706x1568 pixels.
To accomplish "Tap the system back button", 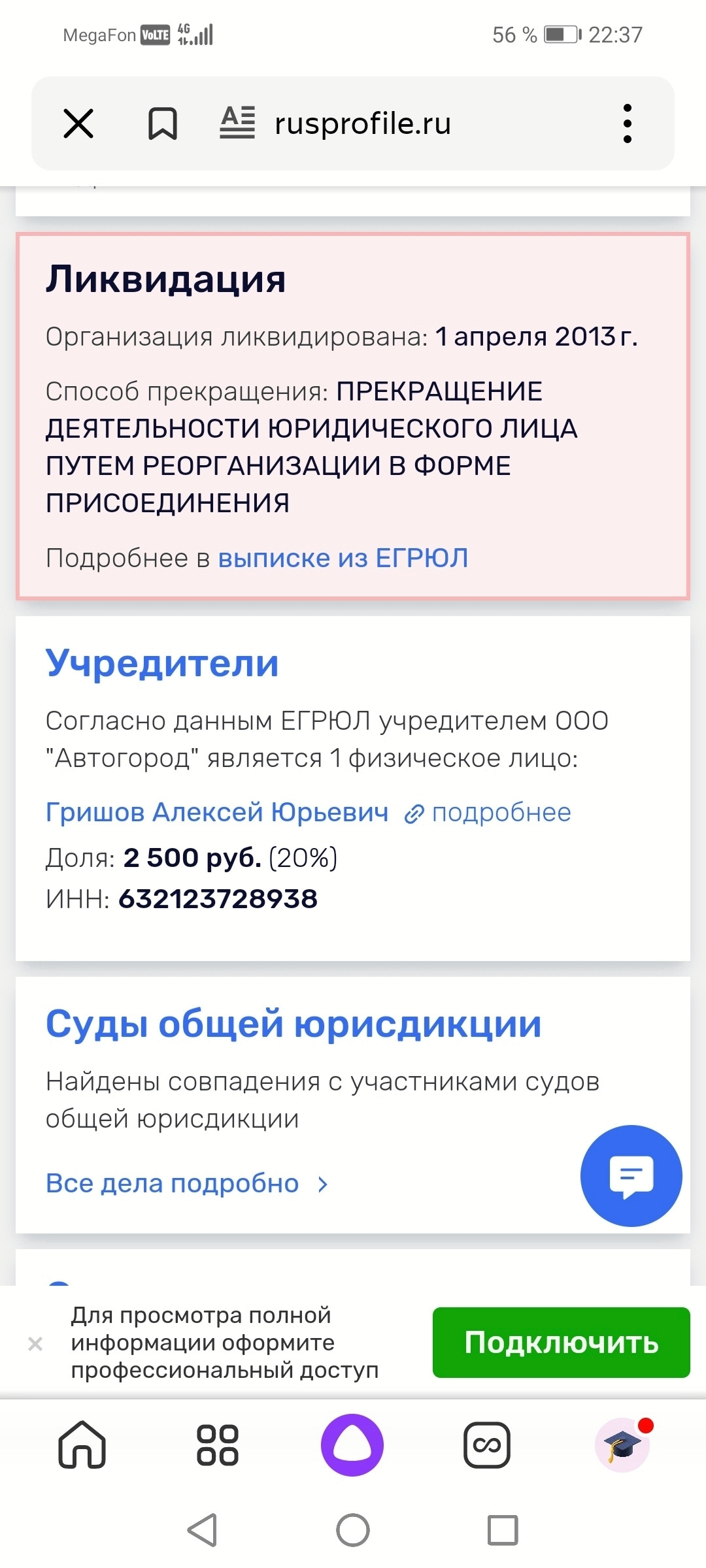I will click(x=202, y=1529).
